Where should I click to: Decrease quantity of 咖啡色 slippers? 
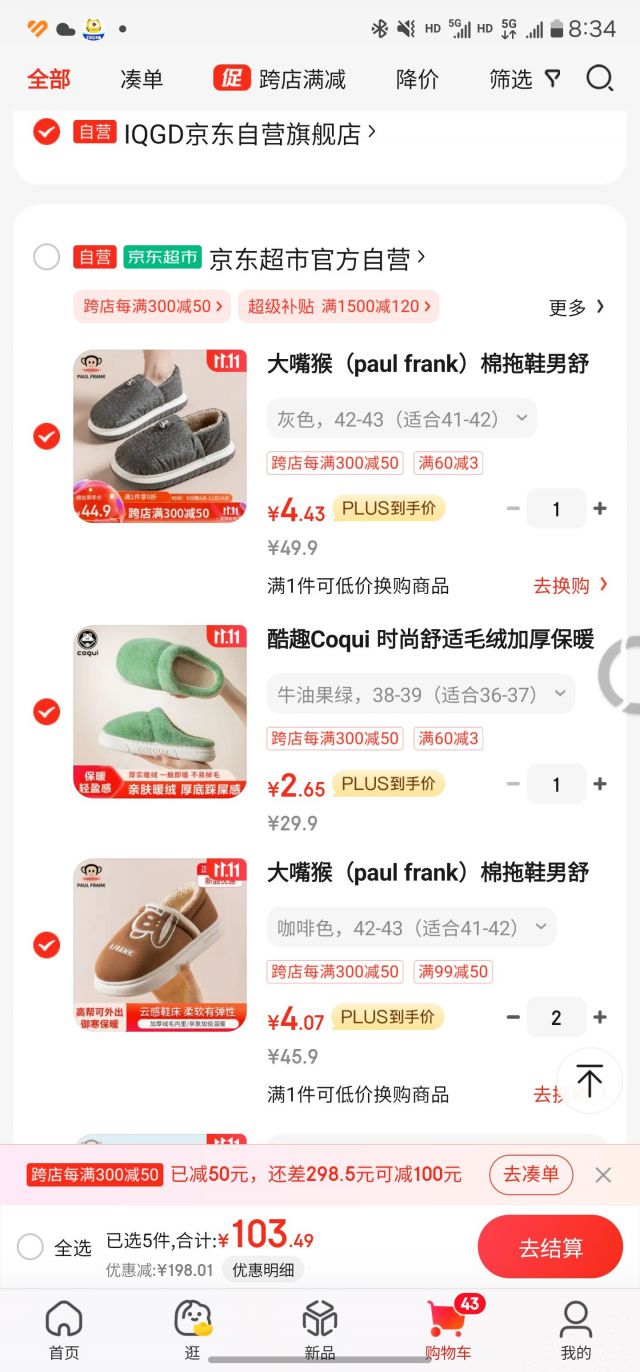tap(513, 1018)
